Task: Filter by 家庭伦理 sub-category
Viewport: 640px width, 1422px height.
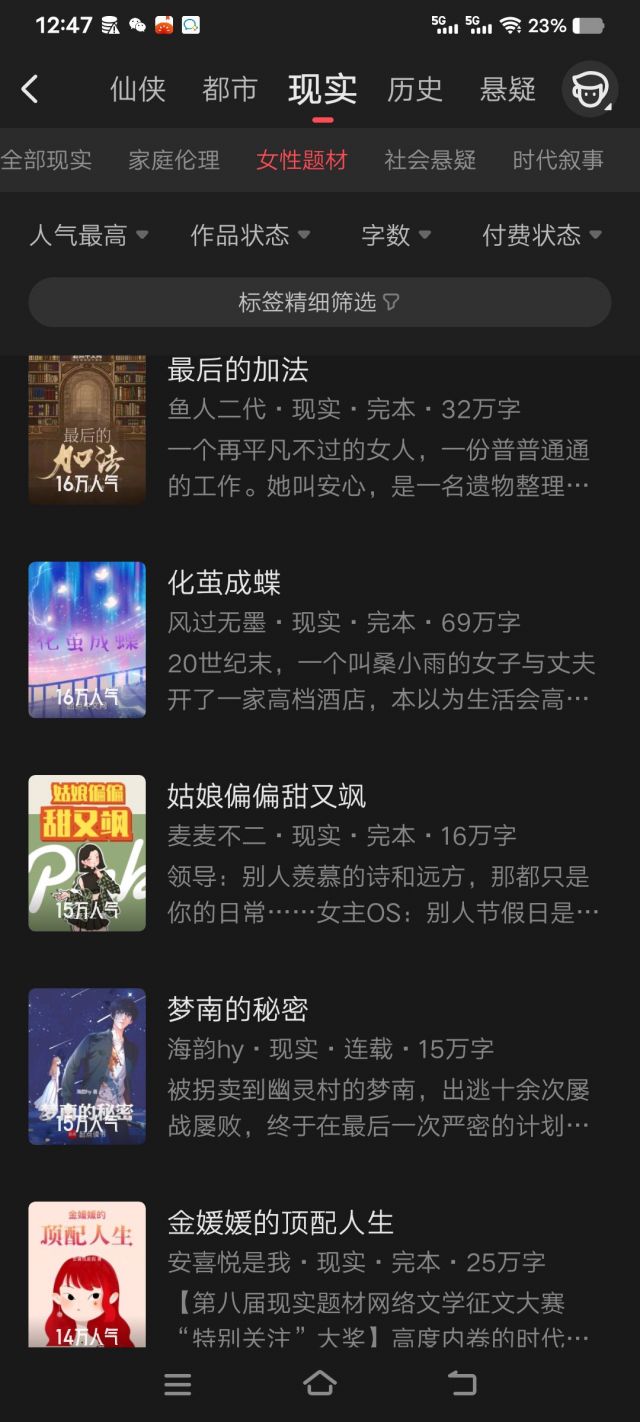Action: (174, 160)
